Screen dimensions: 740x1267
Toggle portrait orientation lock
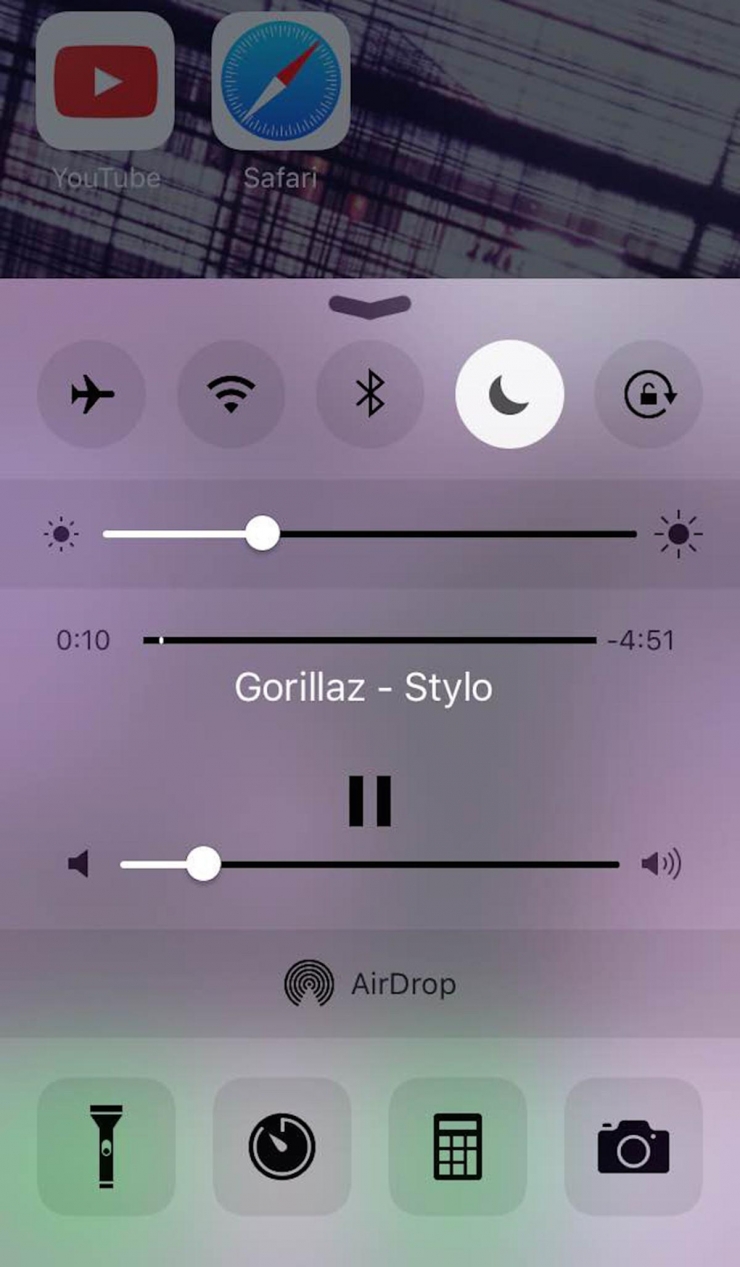649,394
